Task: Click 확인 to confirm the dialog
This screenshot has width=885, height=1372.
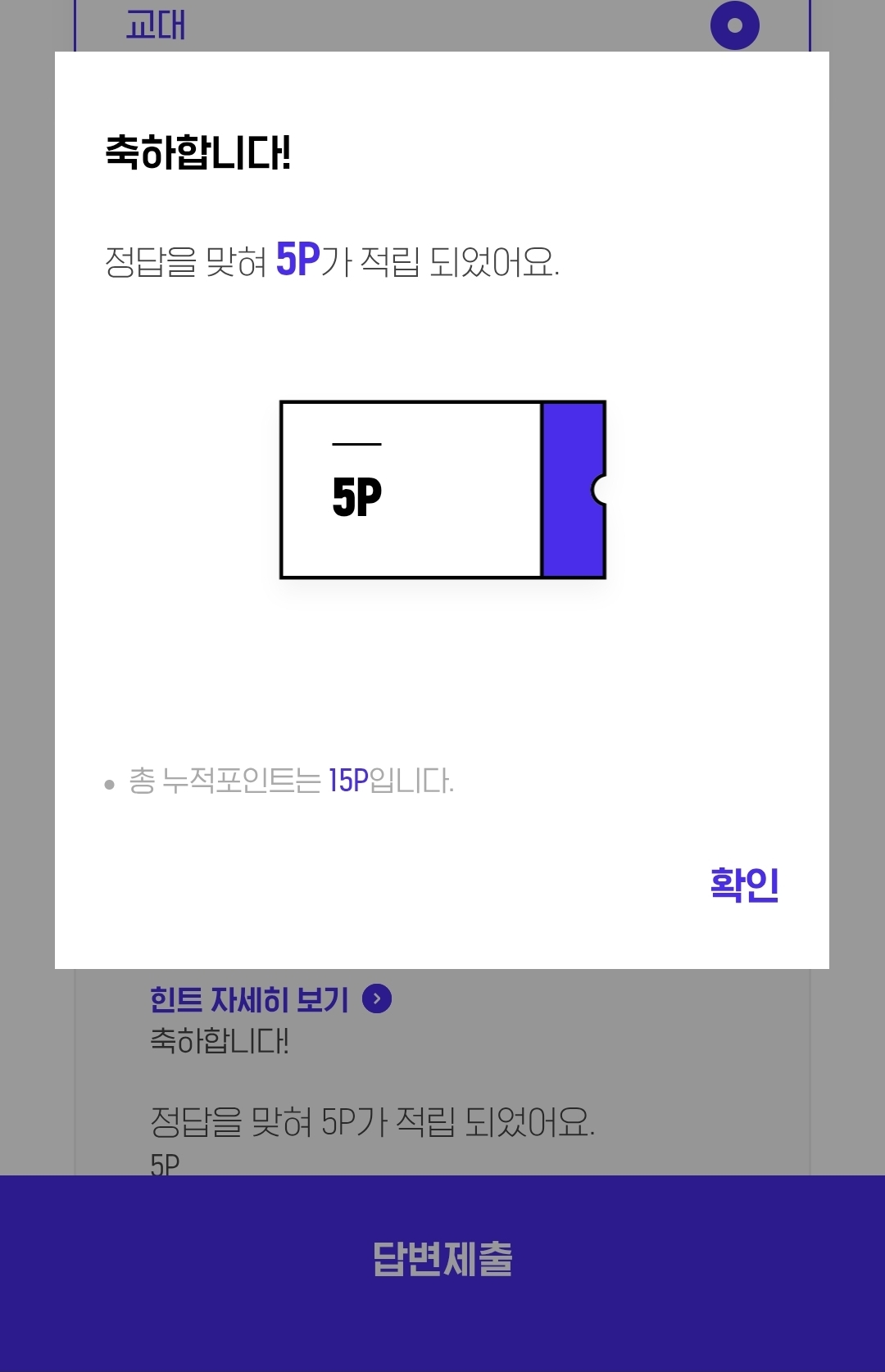Action: [744, 885]
